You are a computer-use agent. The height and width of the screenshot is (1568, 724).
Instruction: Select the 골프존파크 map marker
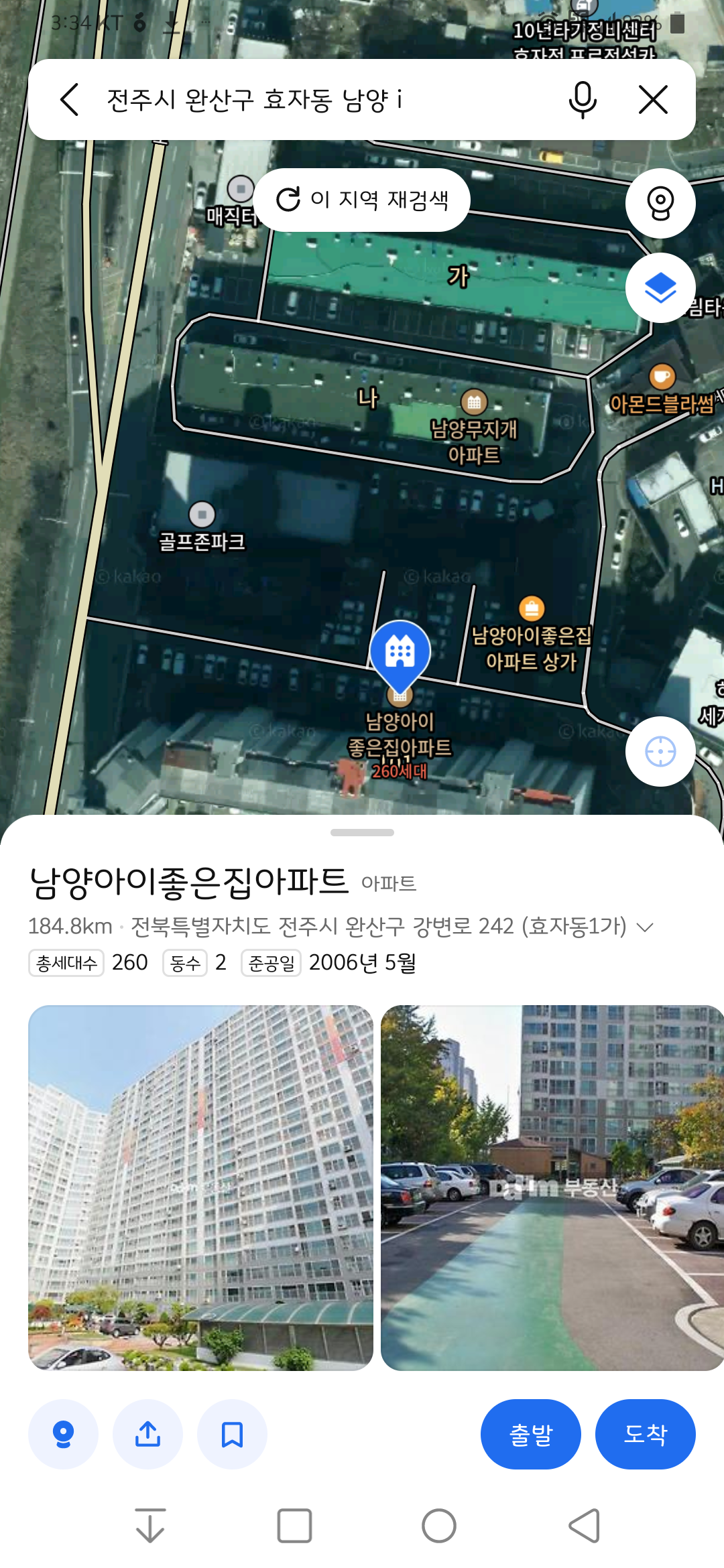click(x=202, y=515)
